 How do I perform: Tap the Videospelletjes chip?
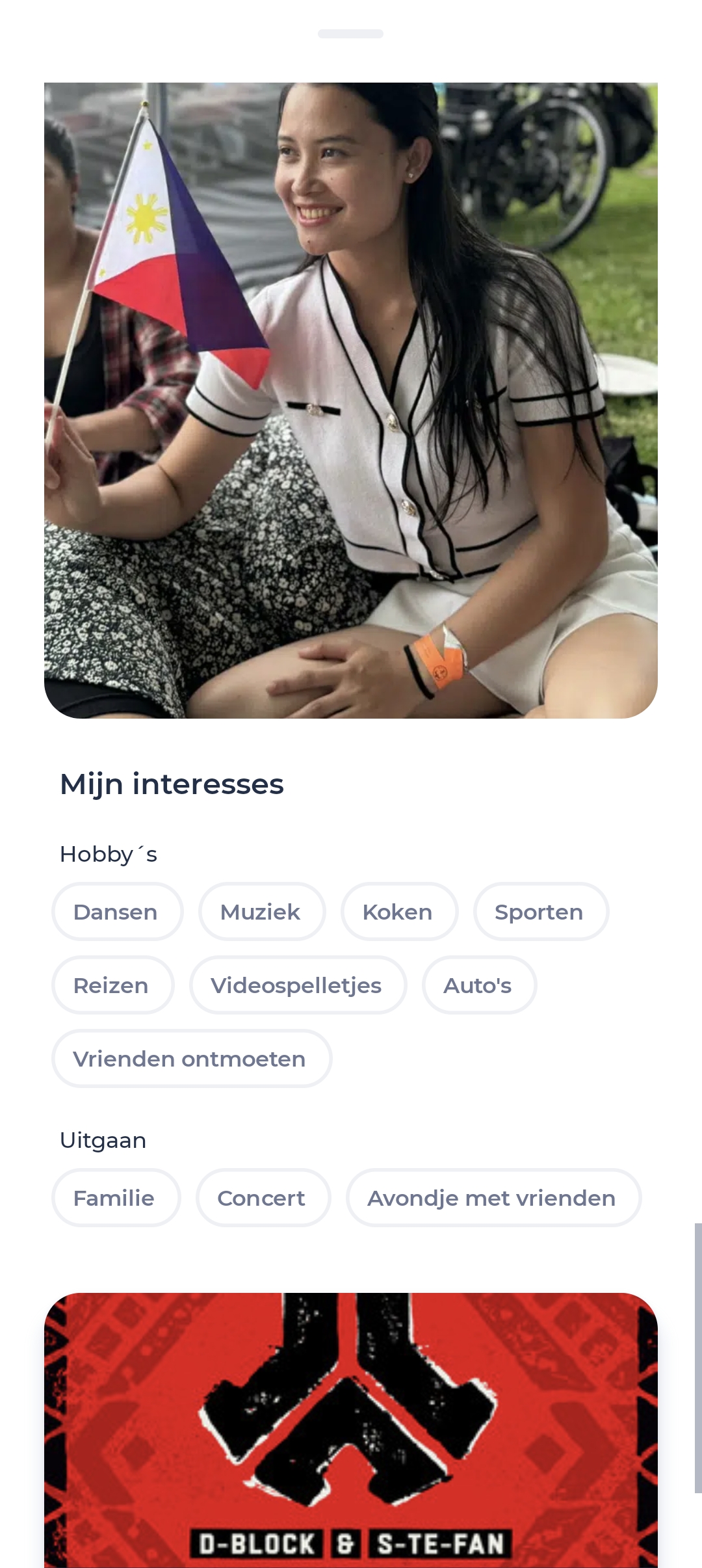tap(298, 985)
